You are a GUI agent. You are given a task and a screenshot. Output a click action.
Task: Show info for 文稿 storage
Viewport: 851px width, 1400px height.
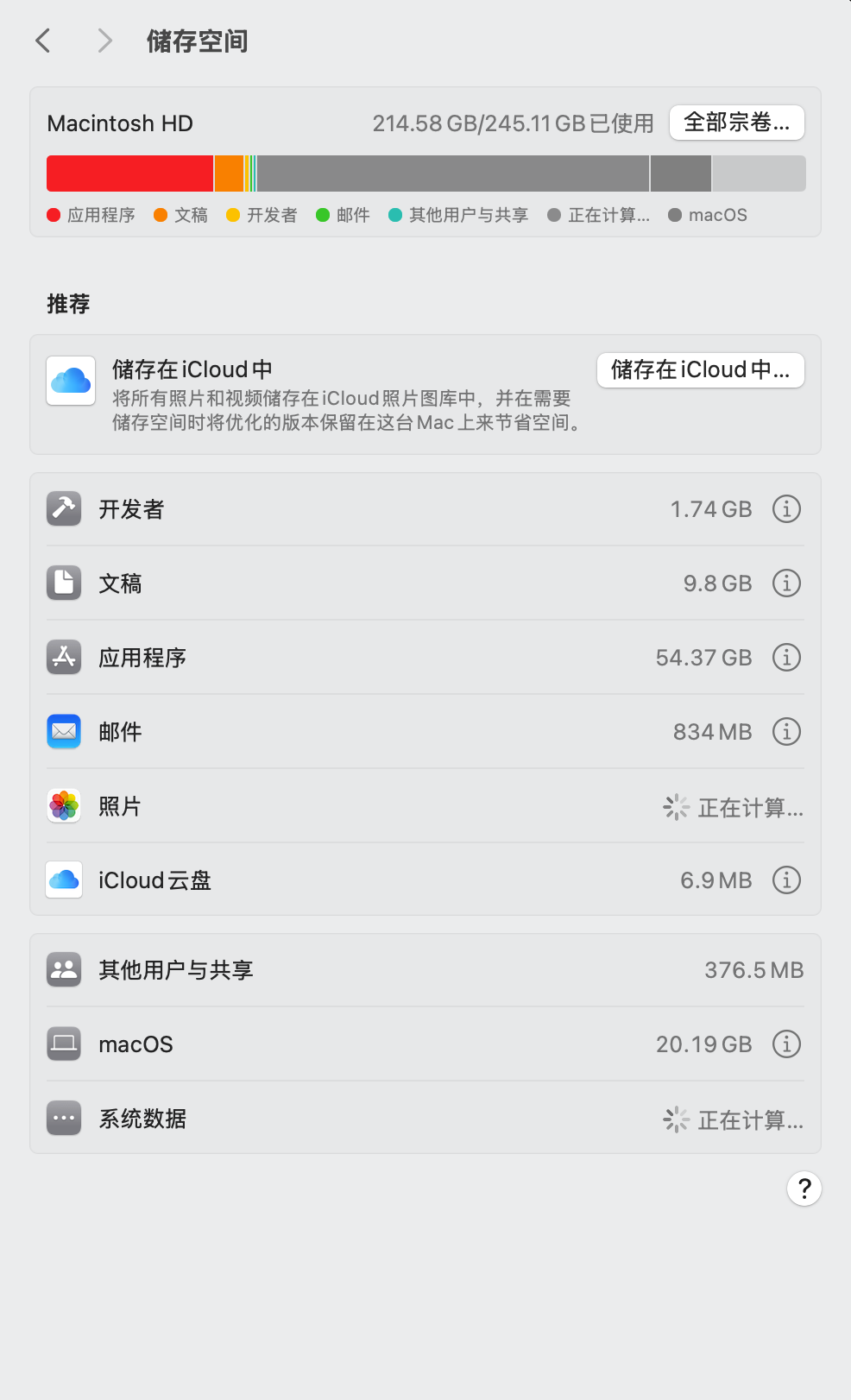tap(785, 583)
